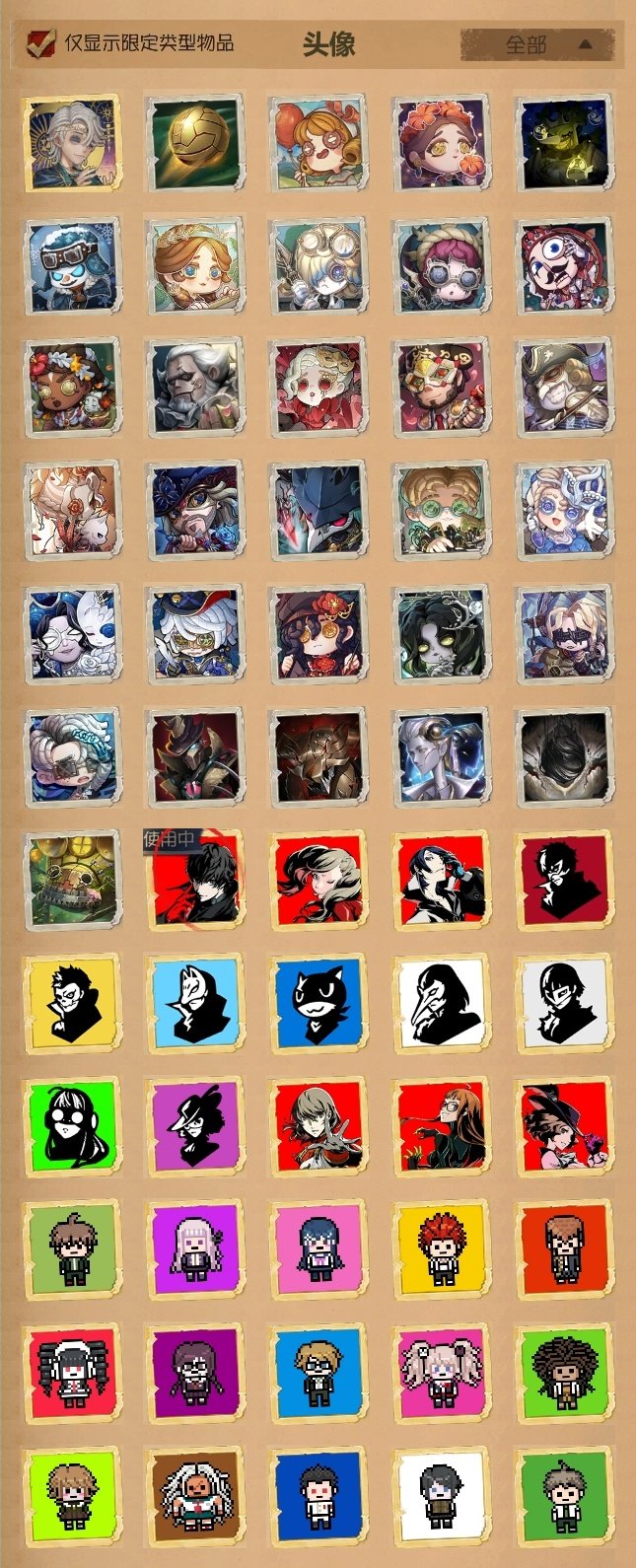The width and height of the screenshot is (636, 1568).
Task: Pick the skull mask silhouette on yellow background
Action: point(72,1004)
